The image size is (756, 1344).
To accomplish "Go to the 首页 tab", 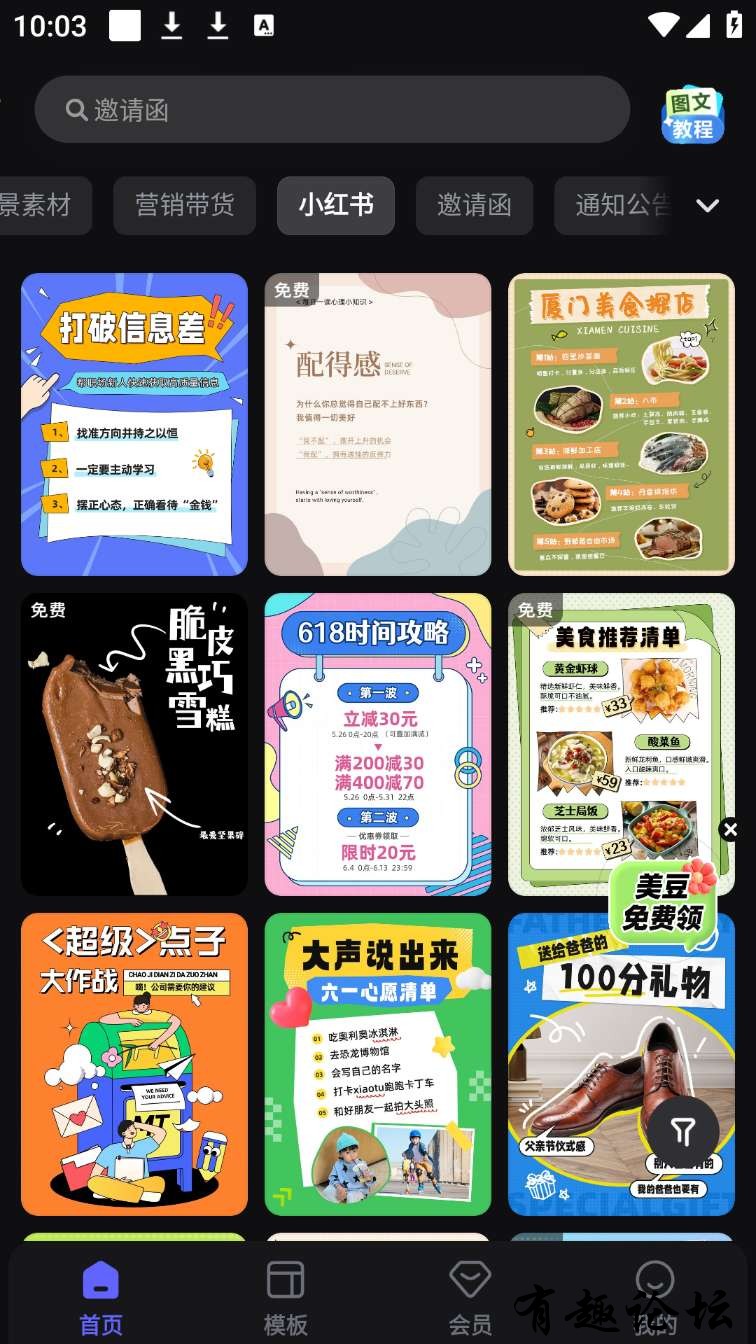I will coord(100,1298).
